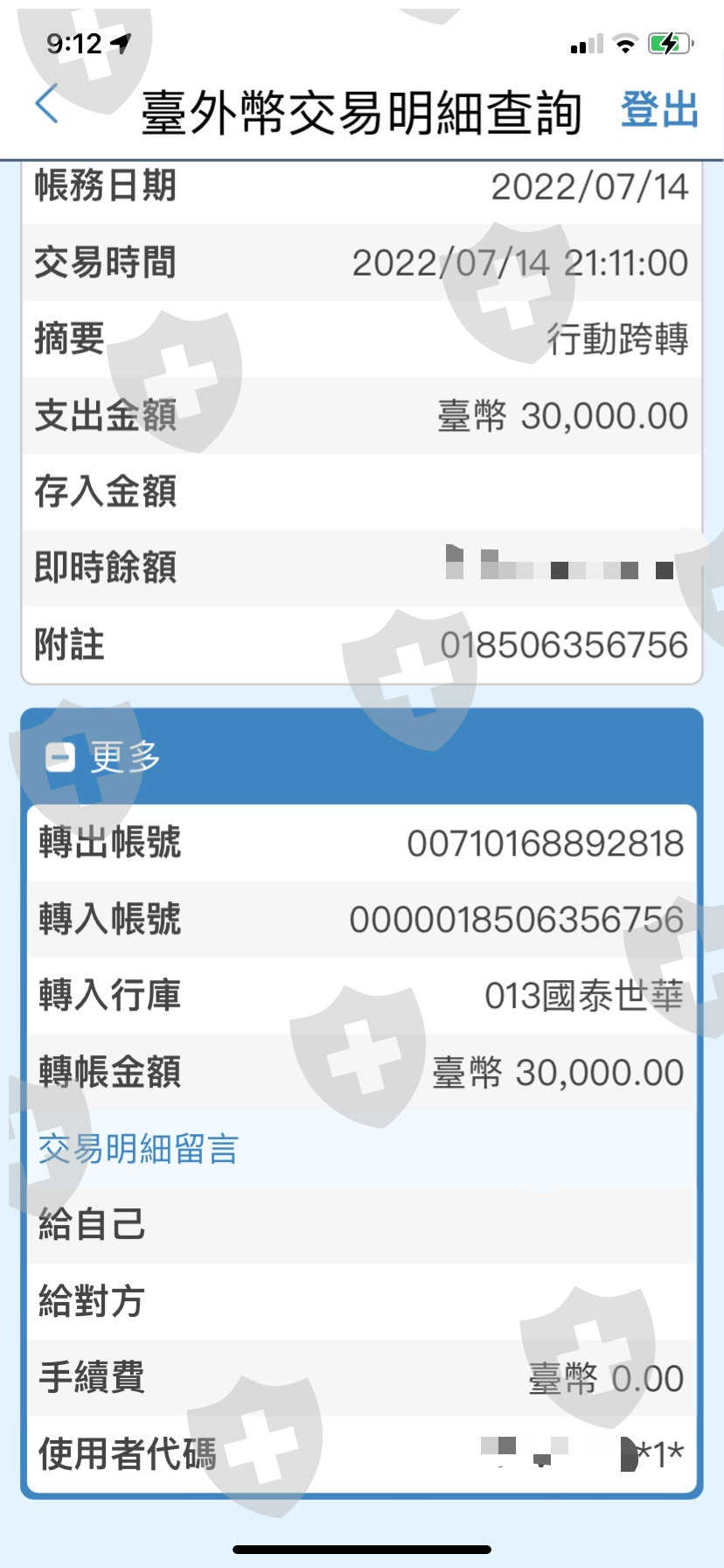This screenshot has height=1568, width=724.
Task: Tap 登出 to log out
Action: tap(659, 111)
